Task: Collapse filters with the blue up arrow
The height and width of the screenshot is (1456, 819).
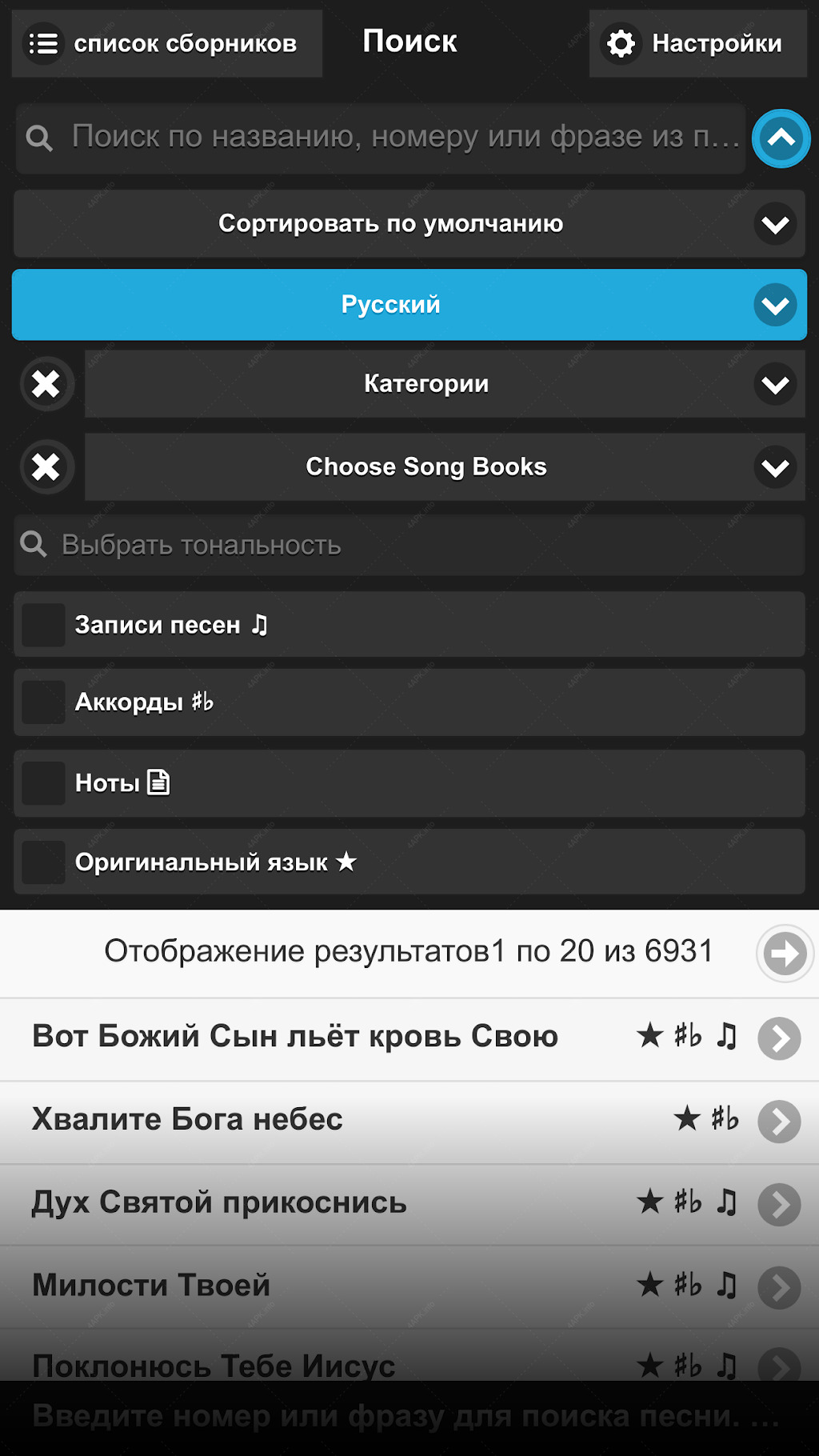Action: [x=781, y=138]
